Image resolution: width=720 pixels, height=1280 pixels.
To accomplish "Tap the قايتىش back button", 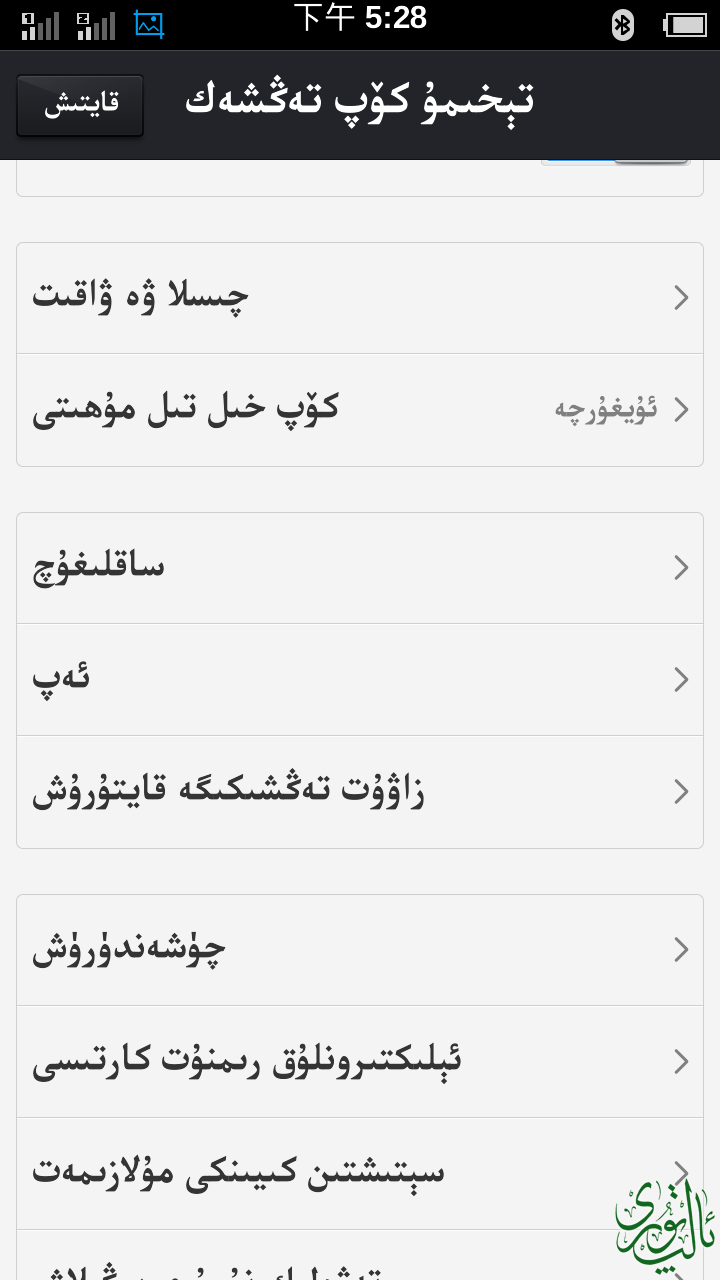I will pyautogui.click(x=80, y=105).
